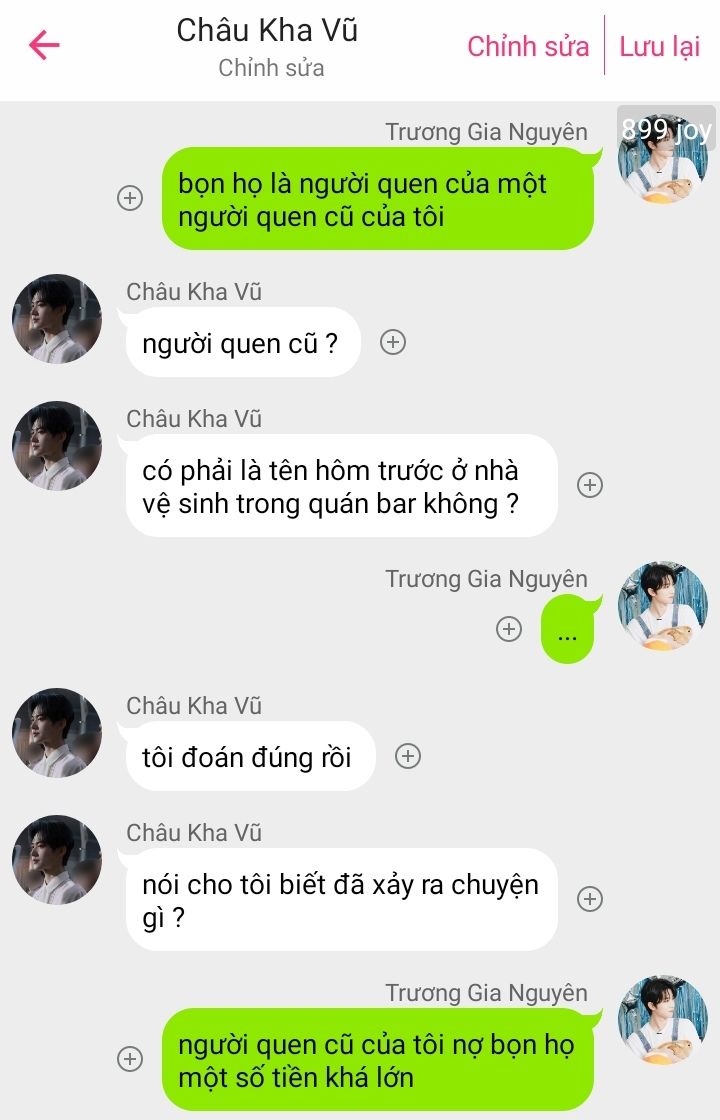Tap plus icon beside 'bọn họ là người quen' message
Image resolution: width=720 pixels, height=1120 pixels.
130,198
